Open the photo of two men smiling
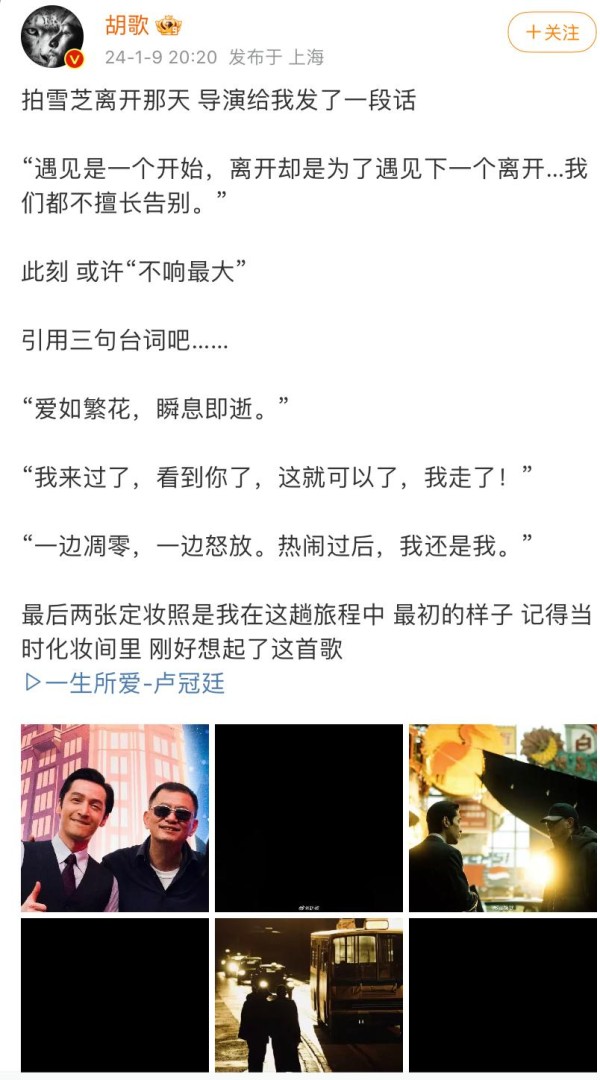This screenshot has width=600, height=1080. pos(115,818)
